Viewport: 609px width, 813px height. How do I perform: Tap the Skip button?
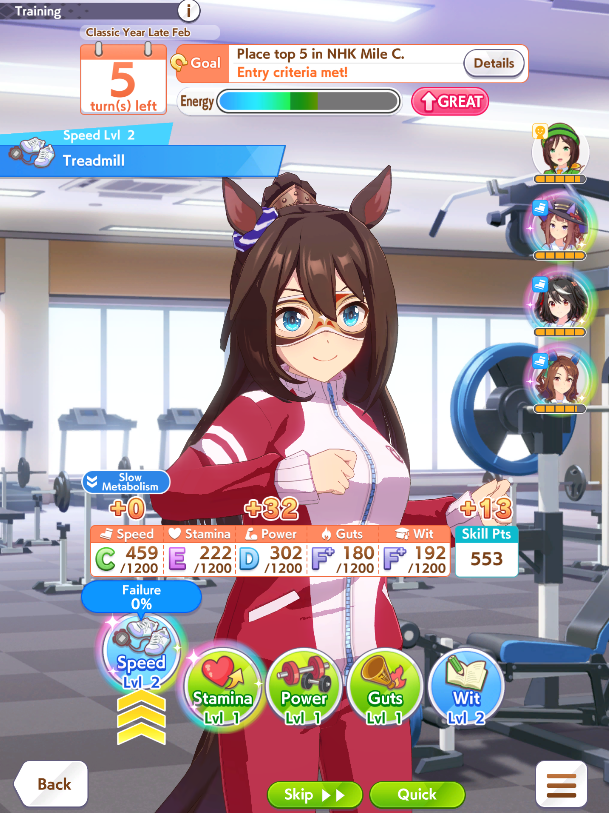tap(314, 795)
